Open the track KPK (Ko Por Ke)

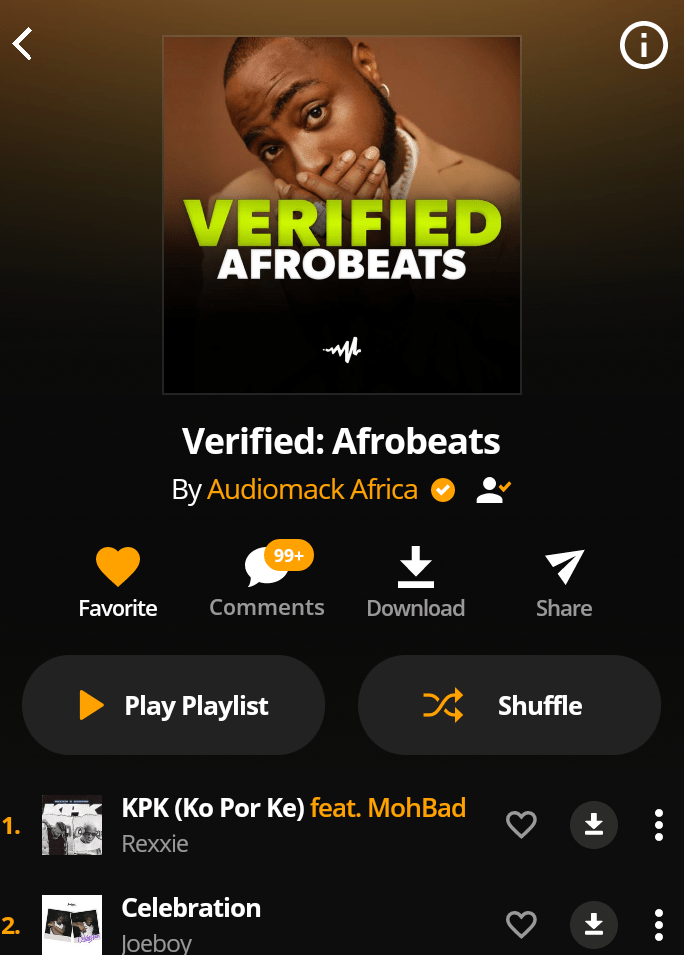coord(213,808)
